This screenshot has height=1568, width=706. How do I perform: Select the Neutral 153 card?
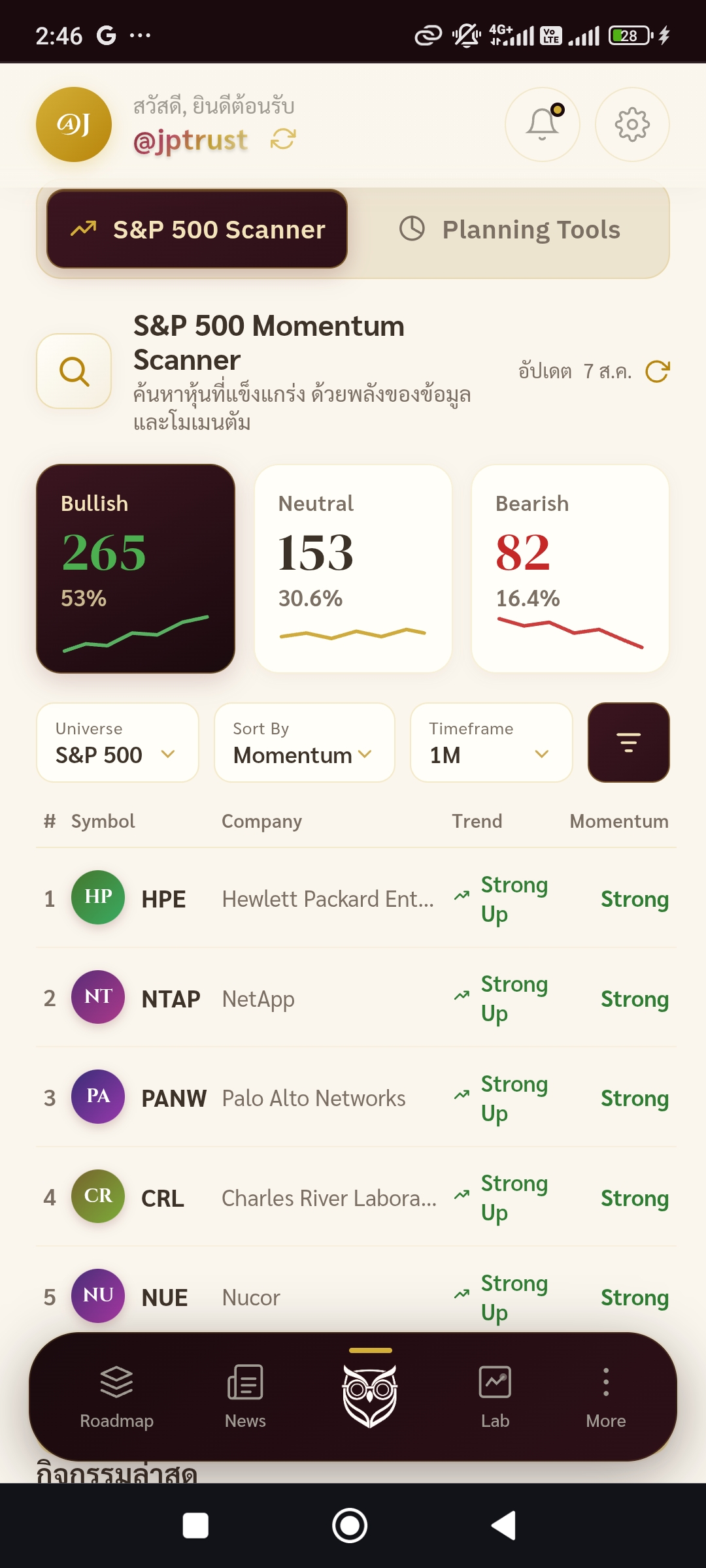pos(353,568)
